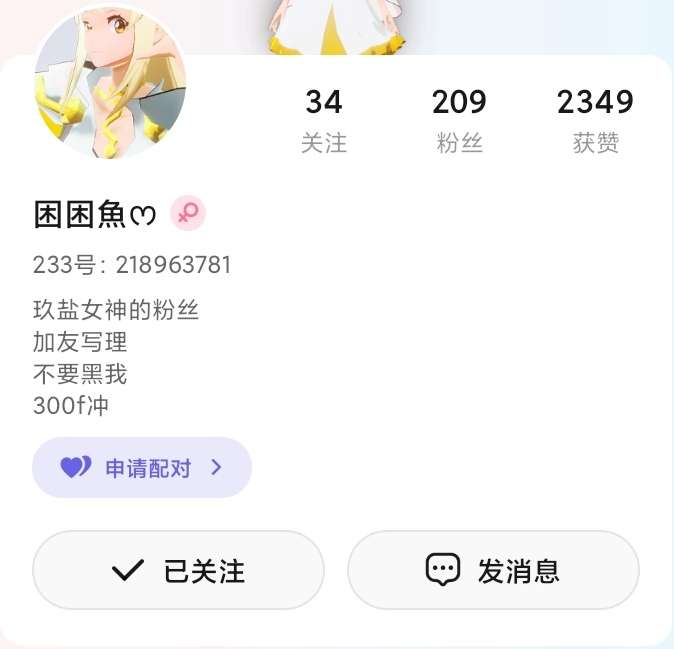The height and width of the screenshot is (649, 674).
Task: Open the profile avatar picture
Action: [110, 83]
